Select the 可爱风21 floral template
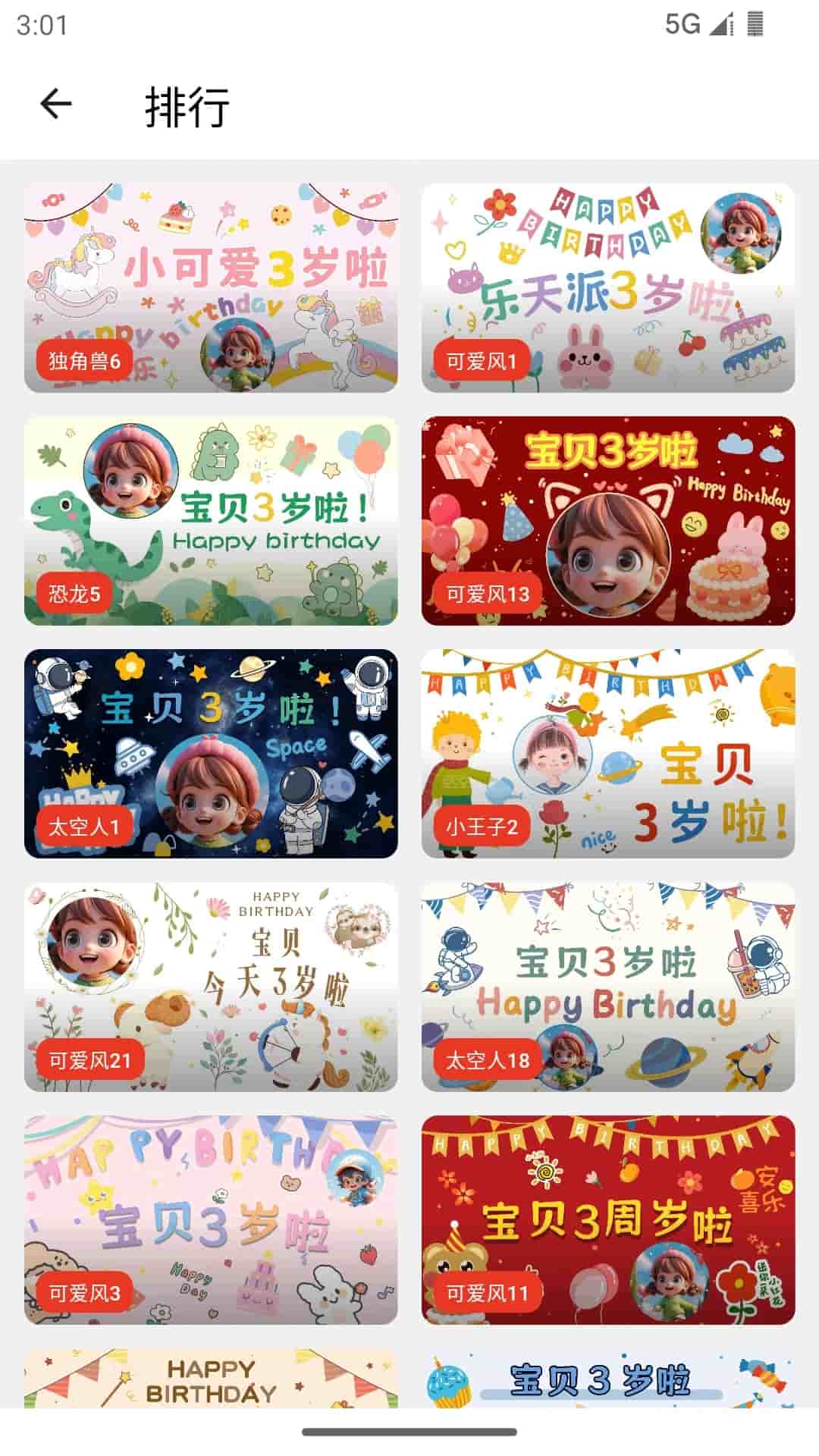 211,986
